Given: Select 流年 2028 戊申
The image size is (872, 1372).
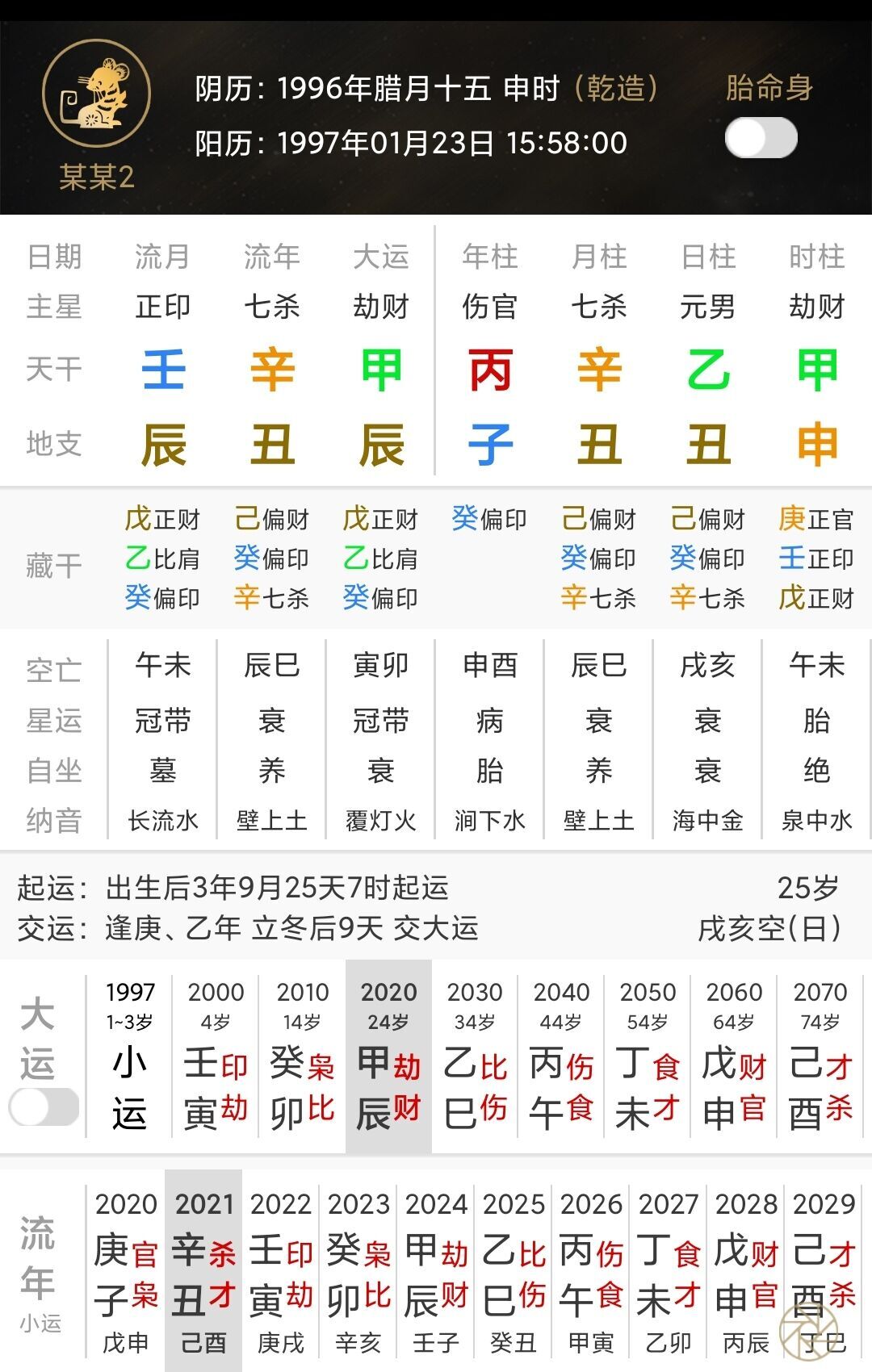Looking at the screenshot, I should [x=746, y=1271].
